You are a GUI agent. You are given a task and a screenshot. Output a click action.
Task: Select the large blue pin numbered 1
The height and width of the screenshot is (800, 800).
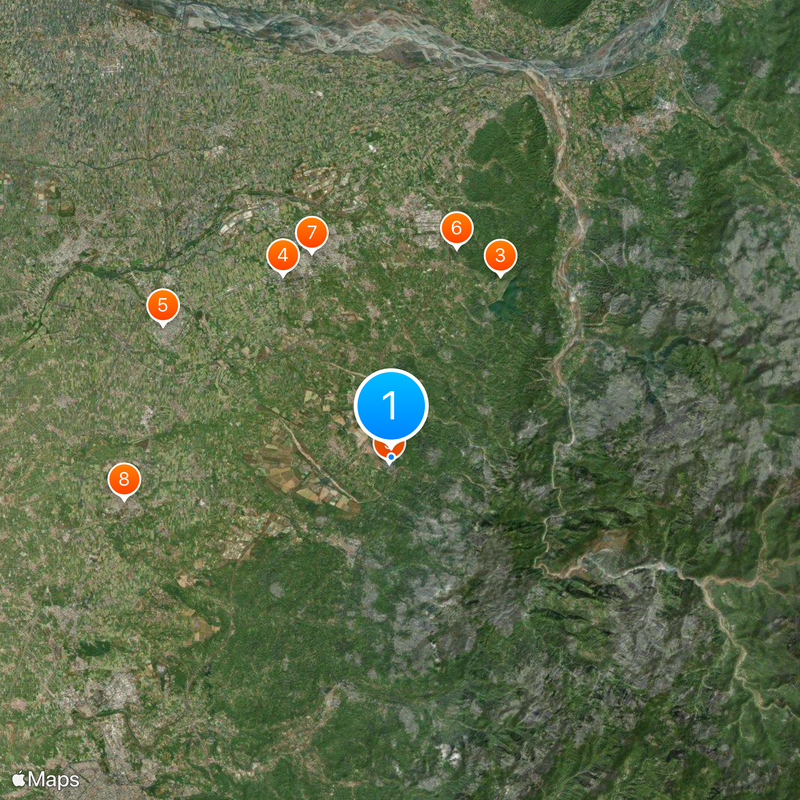coord(391,406)
